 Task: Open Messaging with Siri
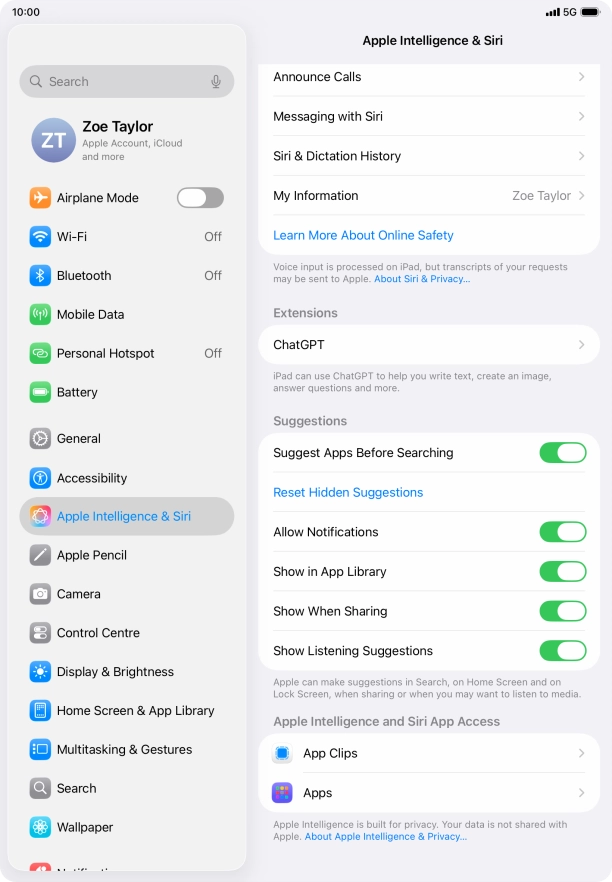point(429,117)
